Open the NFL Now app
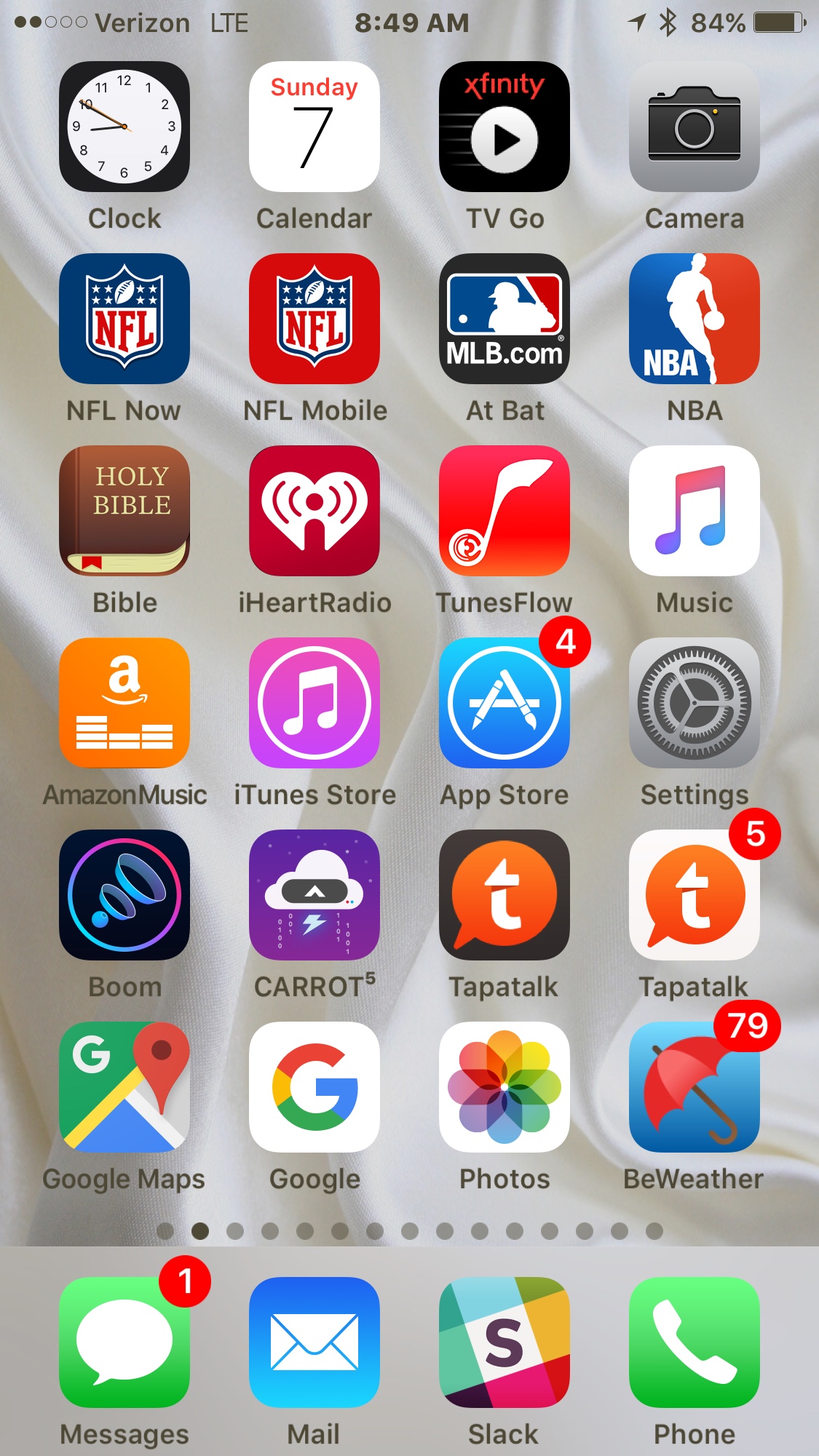 click(x=124, y=319)
